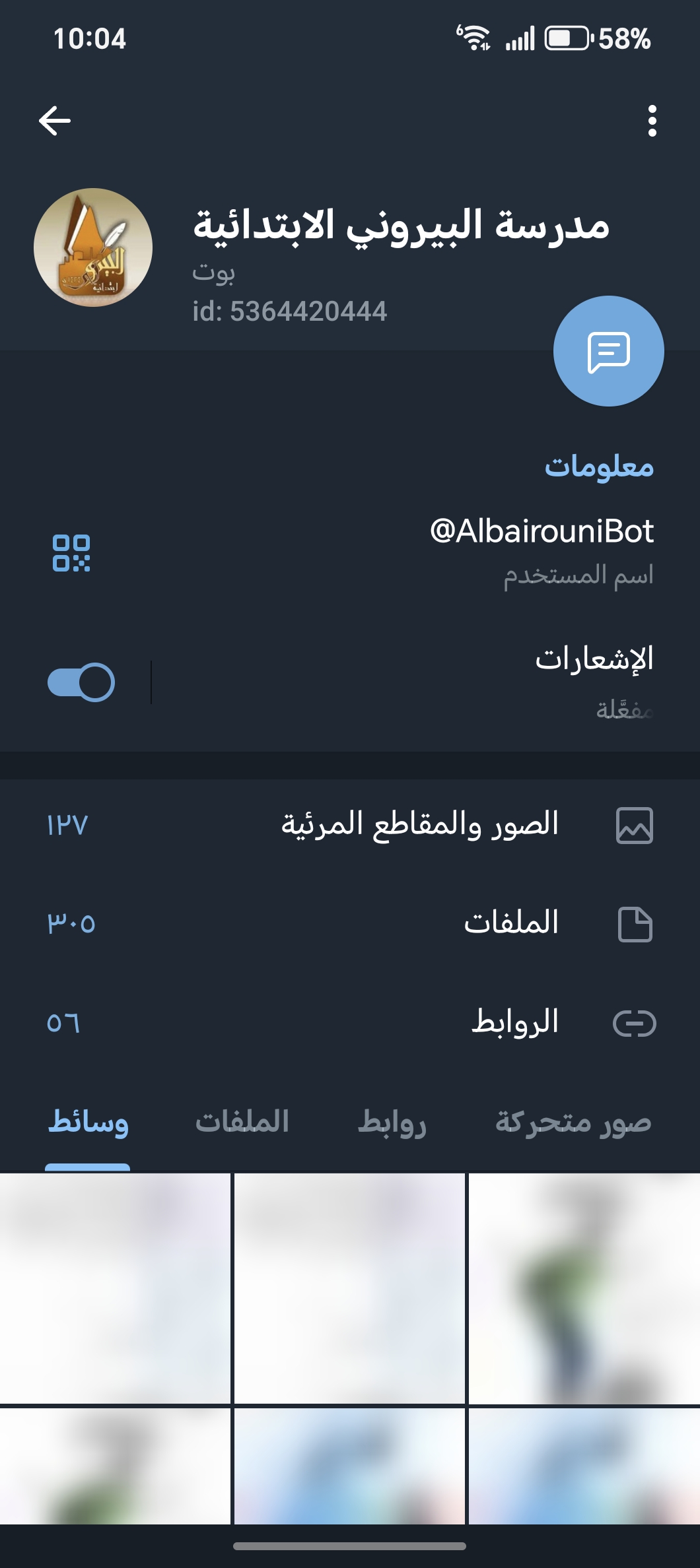
Task: Click the files document icon
Action: pos(633,924)
